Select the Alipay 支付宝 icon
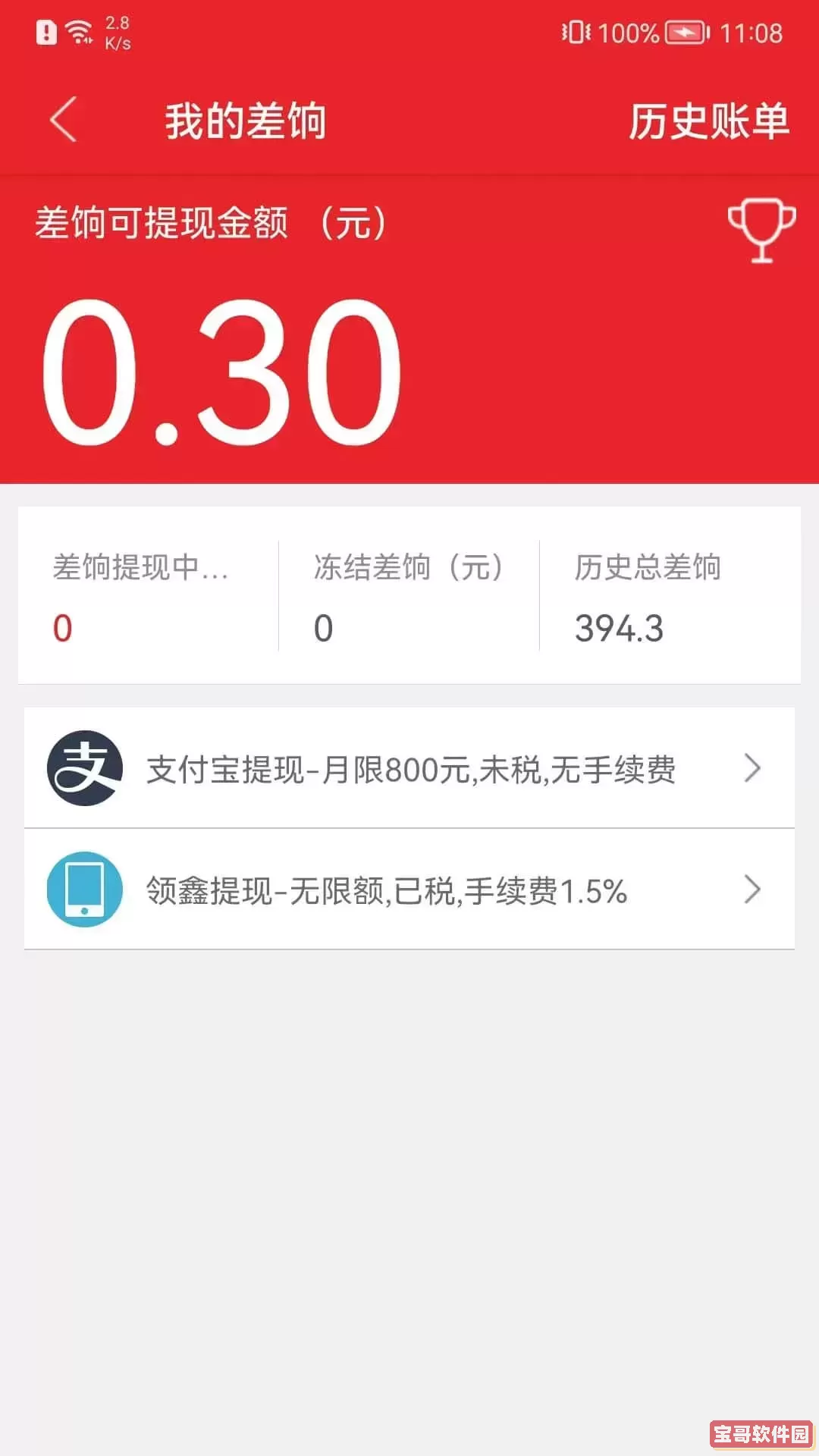 click(85, 768)
